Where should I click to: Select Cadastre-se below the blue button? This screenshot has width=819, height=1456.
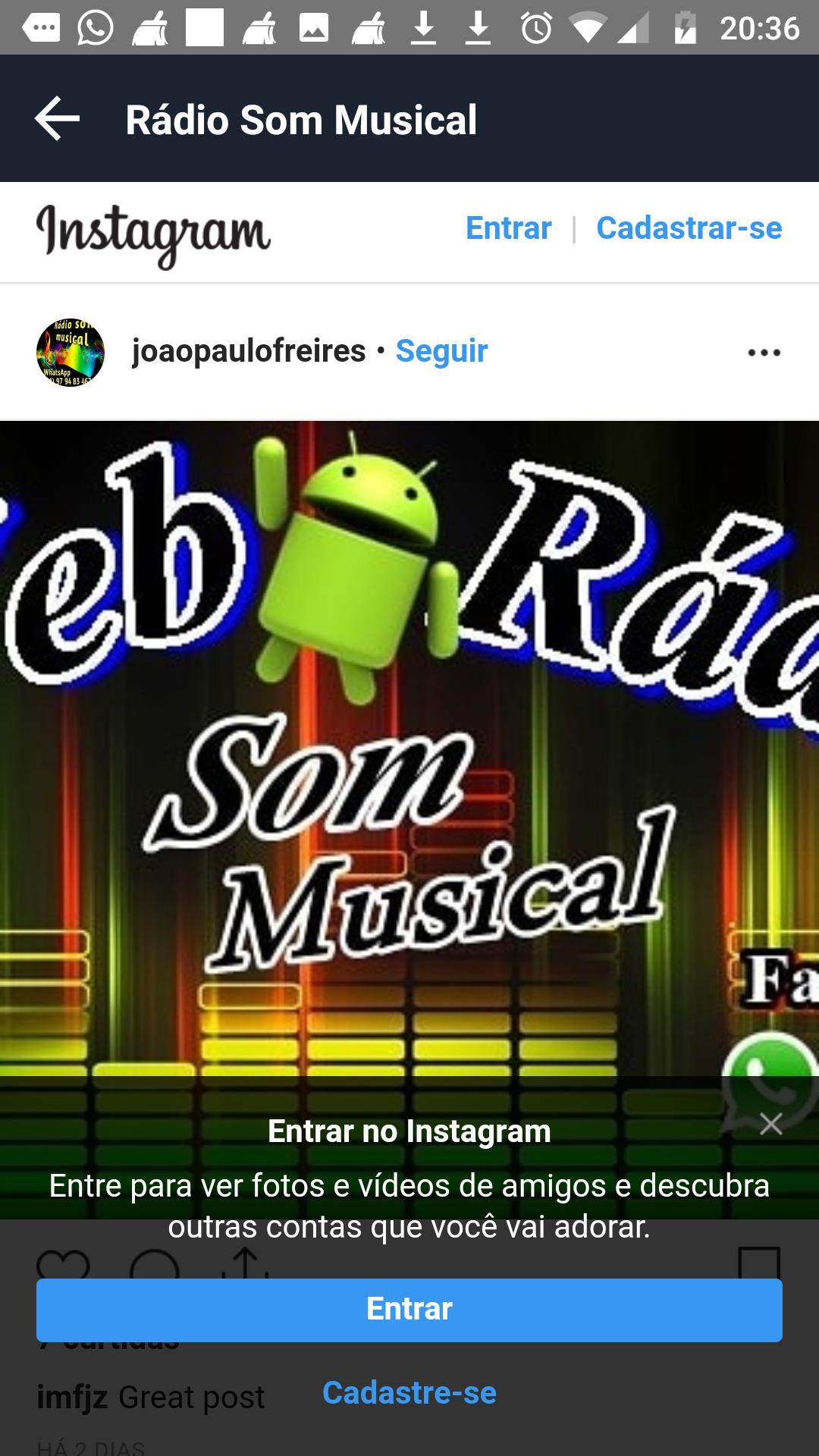click(409, 1393)
